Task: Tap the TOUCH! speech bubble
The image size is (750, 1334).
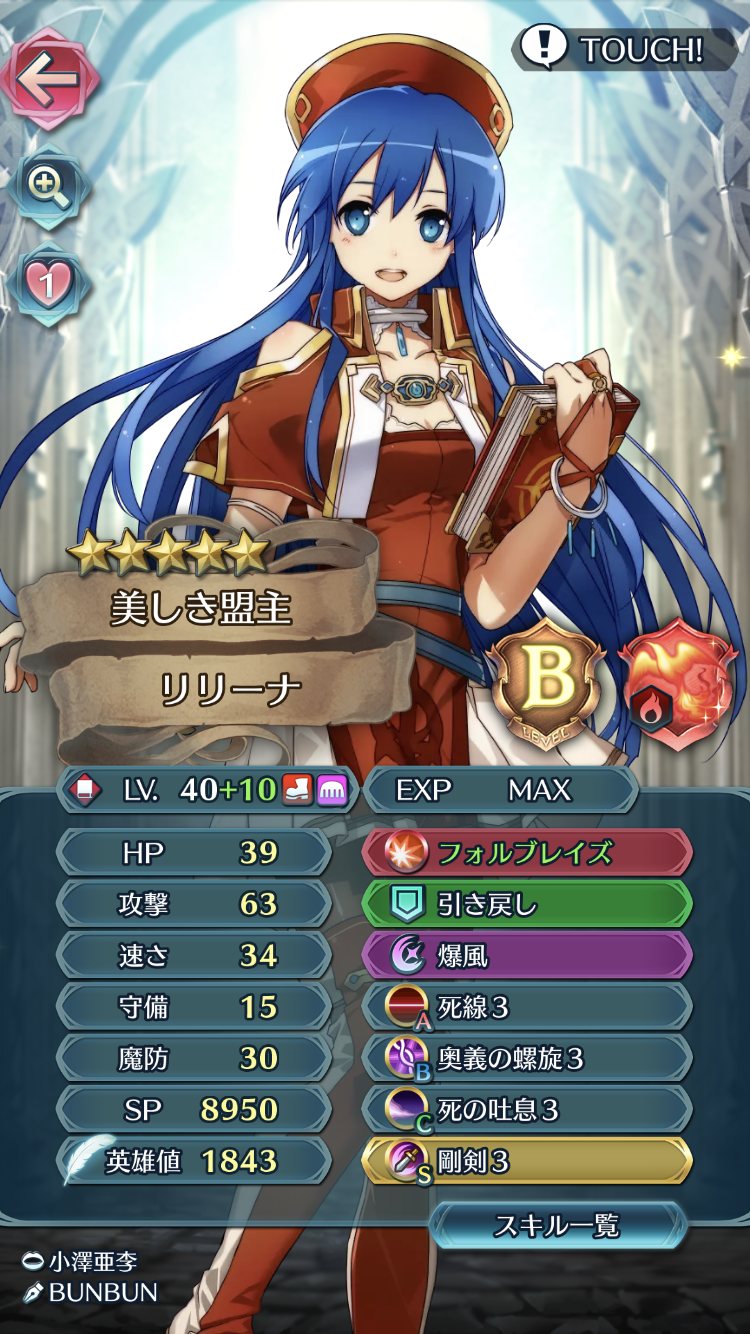Action: pyautogui.click(x=624, y=47)
